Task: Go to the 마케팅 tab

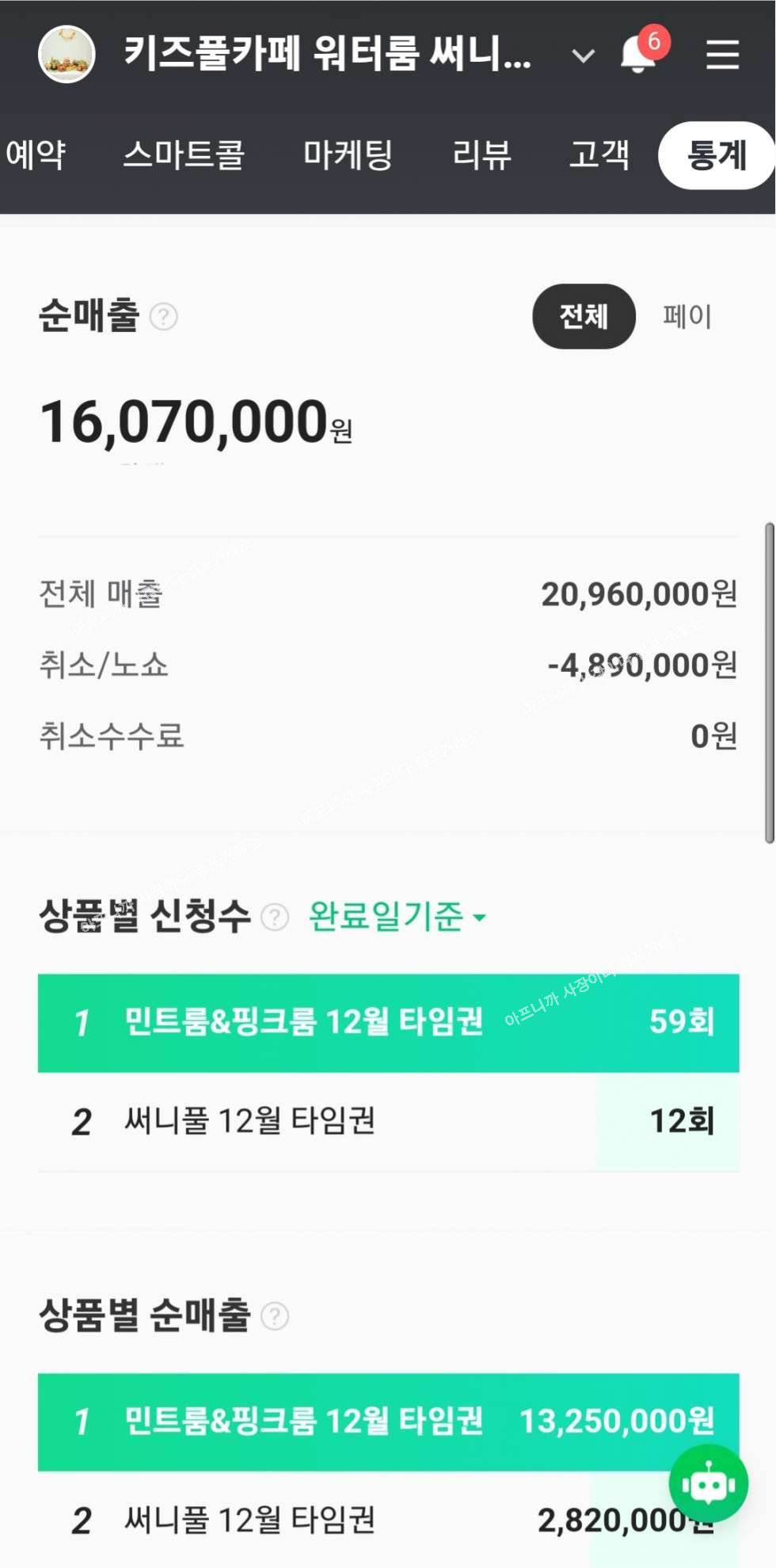Action: pyautogui.click(x=348, y=155)
